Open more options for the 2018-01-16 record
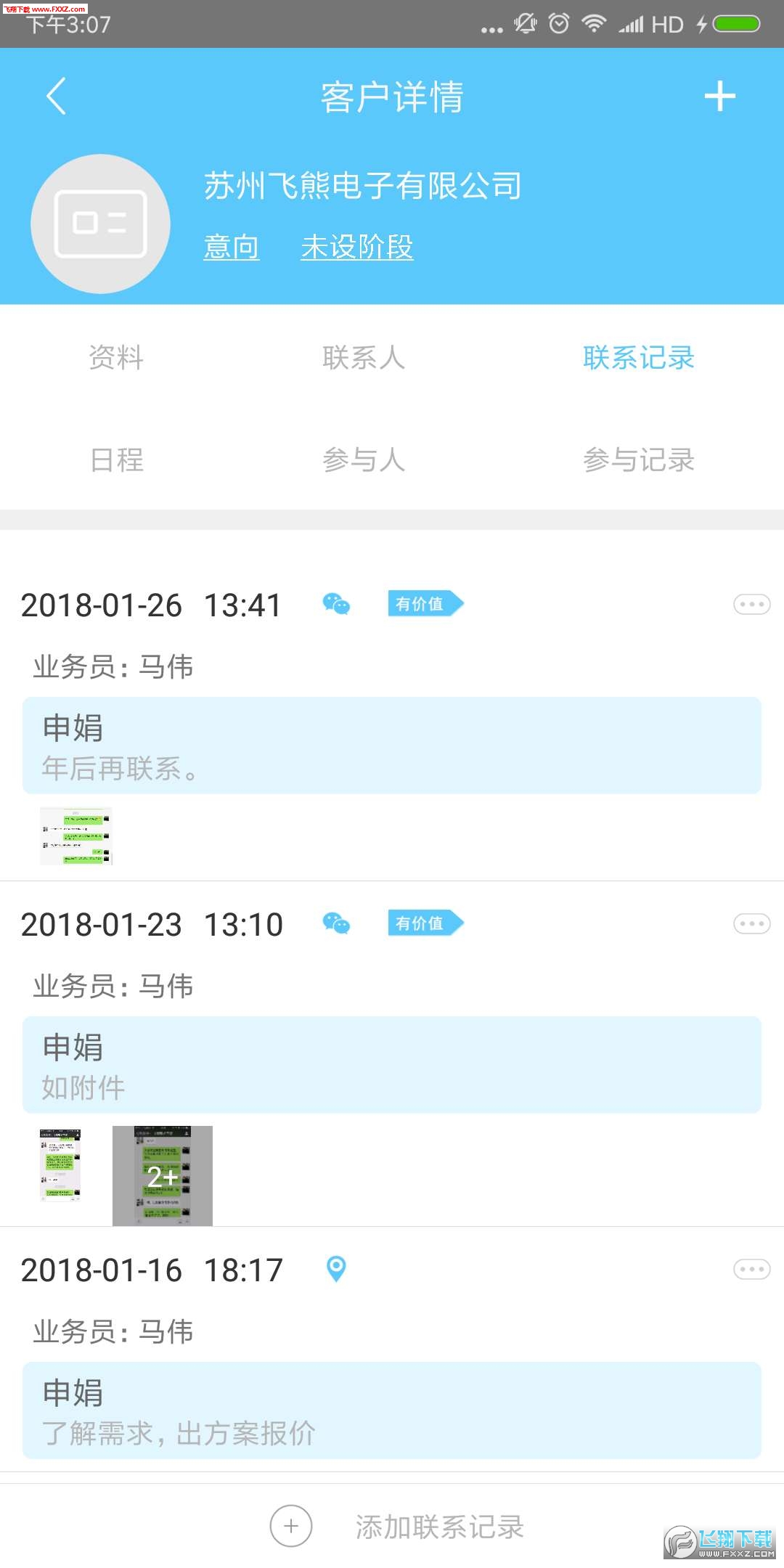 tap(751, 1269)
